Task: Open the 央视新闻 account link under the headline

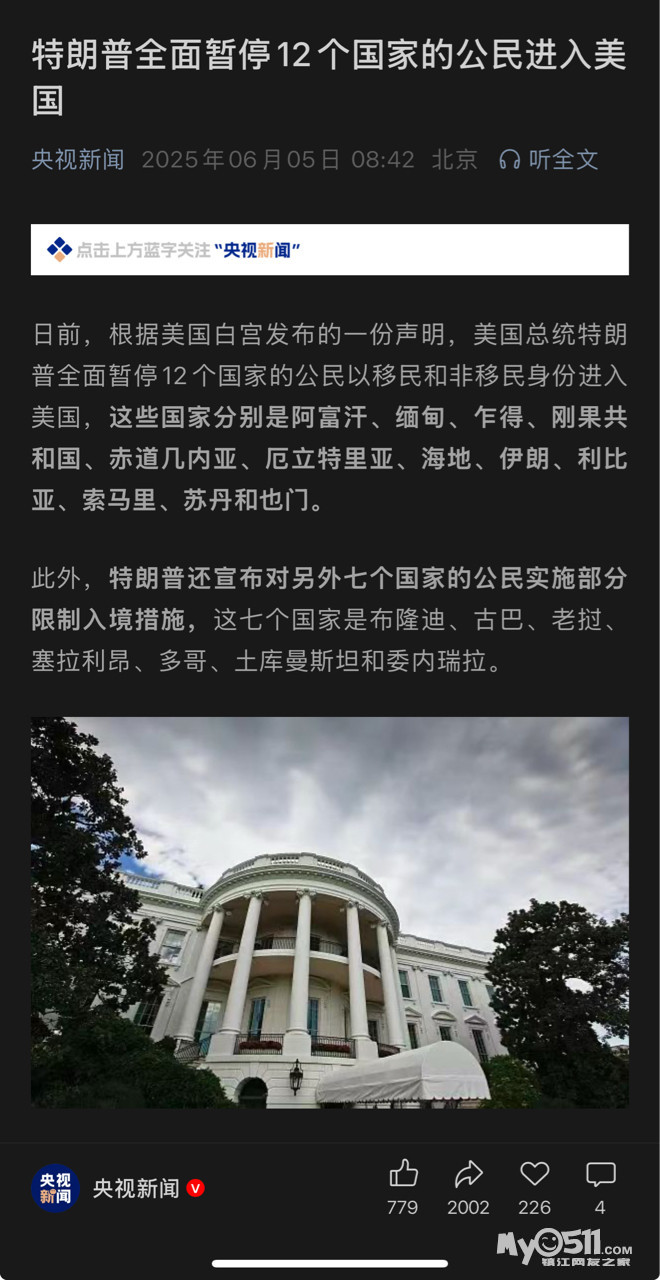Action: tap(78, 159)
